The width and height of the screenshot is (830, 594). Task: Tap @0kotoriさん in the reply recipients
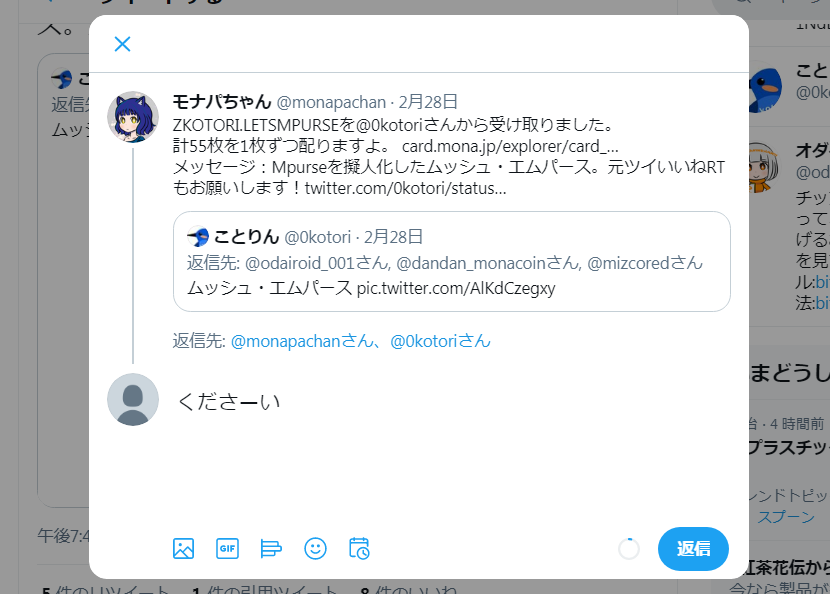coord(440,341)
